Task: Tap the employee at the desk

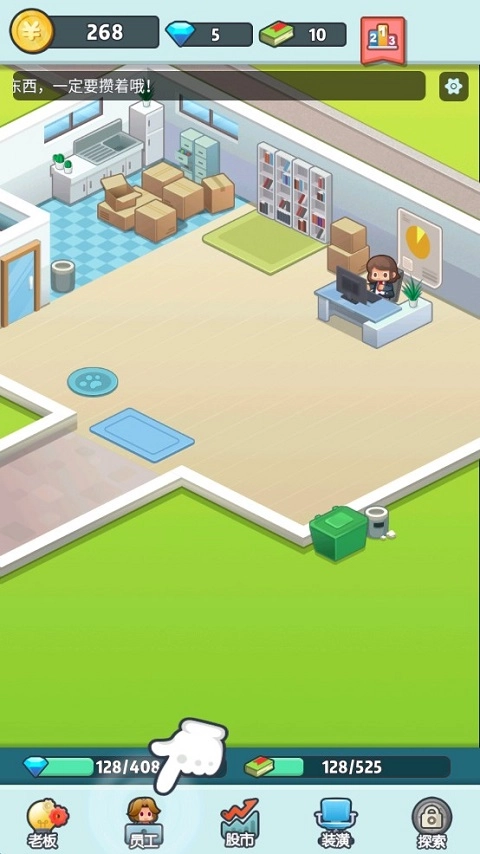Action: coord(382,277)
